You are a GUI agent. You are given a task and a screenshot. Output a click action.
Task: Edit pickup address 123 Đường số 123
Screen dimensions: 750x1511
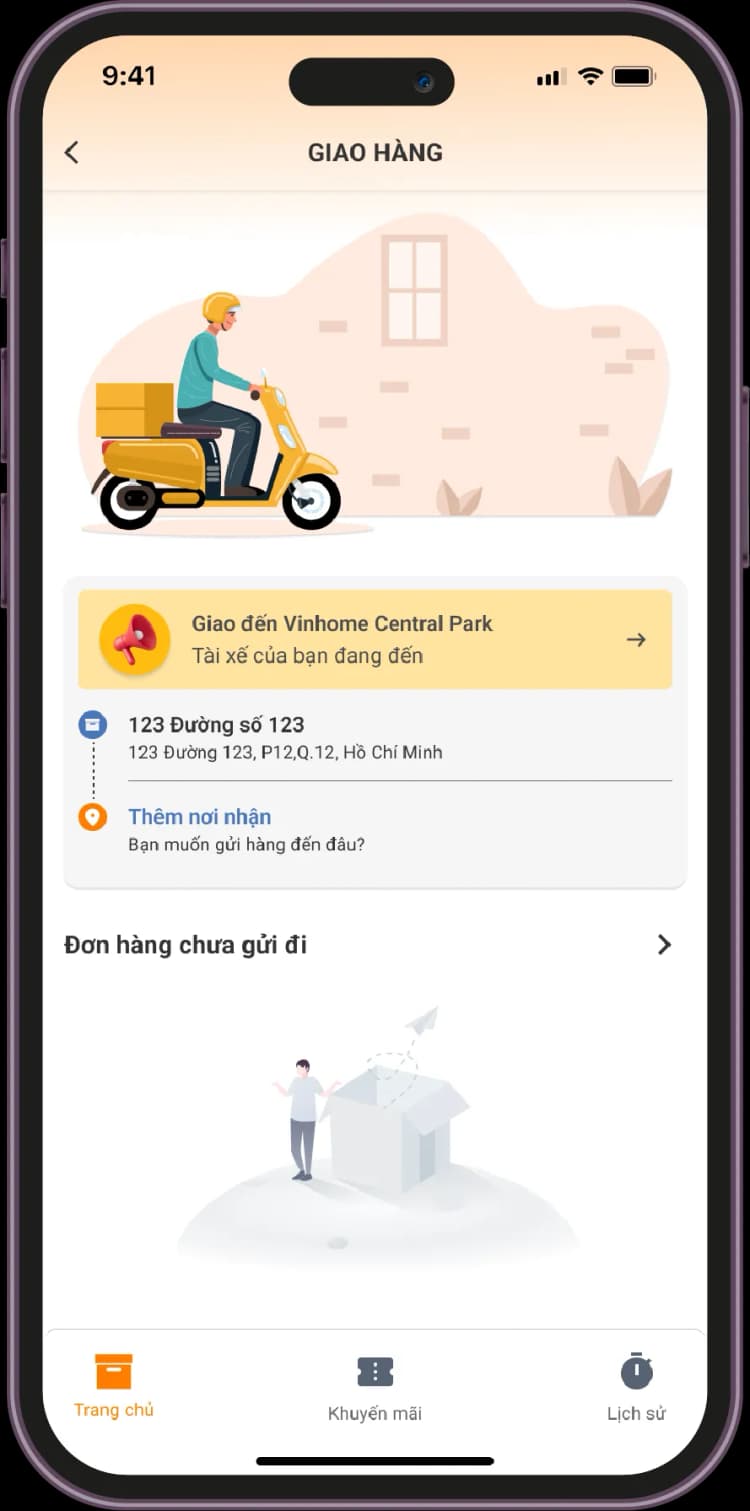pos(285,737)
